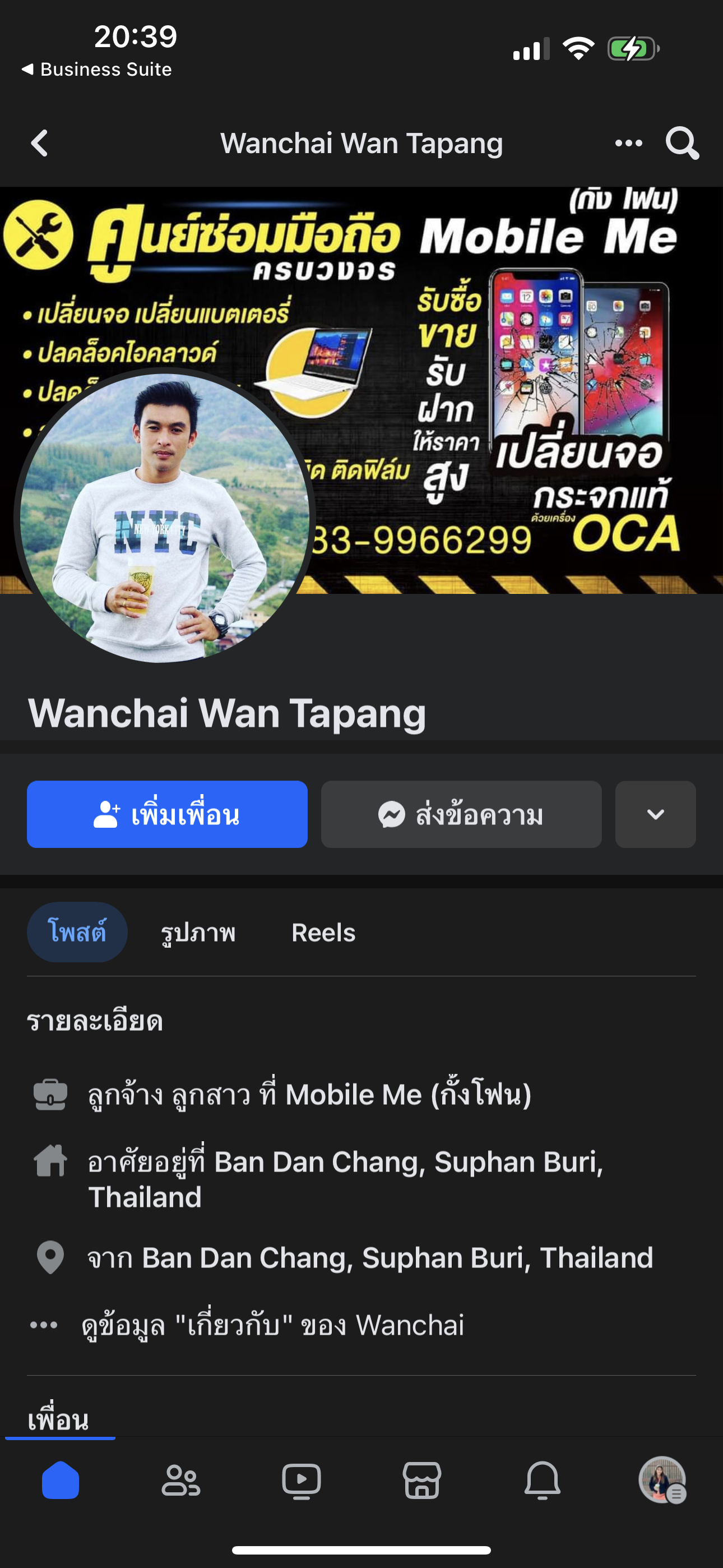Tap เพิ่มเพื่อน to add friend

167,814
